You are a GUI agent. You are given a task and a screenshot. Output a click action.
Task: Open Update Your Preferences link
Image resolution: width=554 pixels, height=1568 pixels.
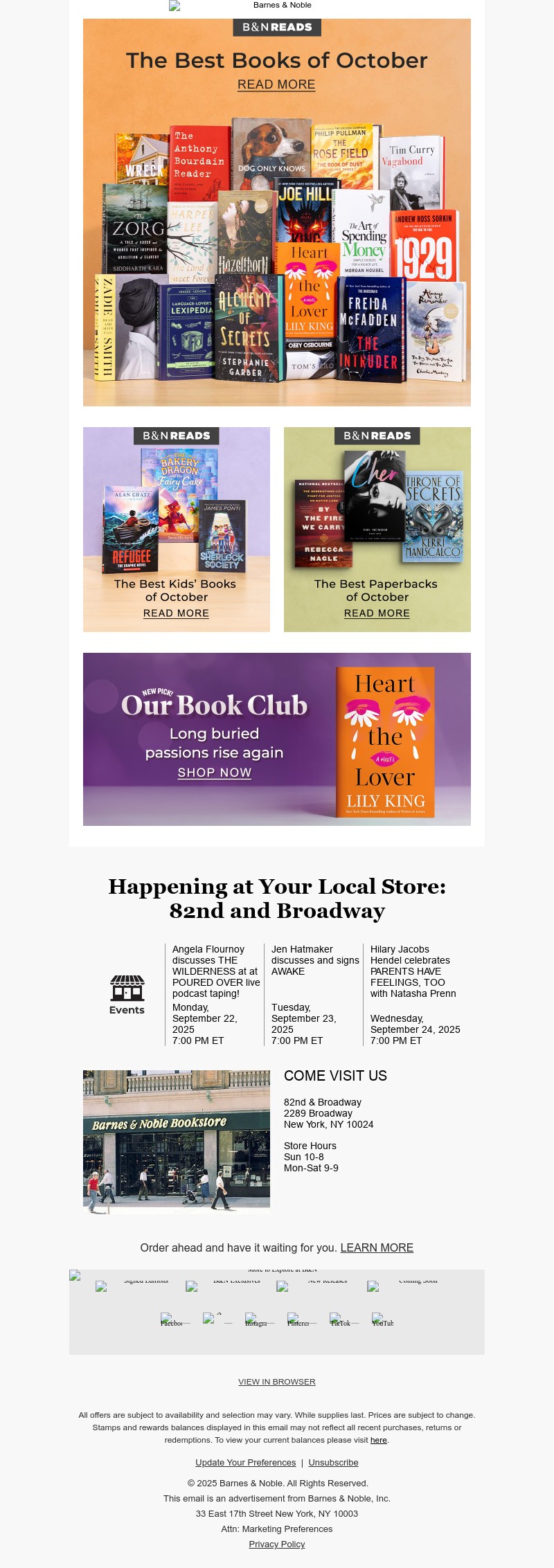click(x=245, y=1462)
